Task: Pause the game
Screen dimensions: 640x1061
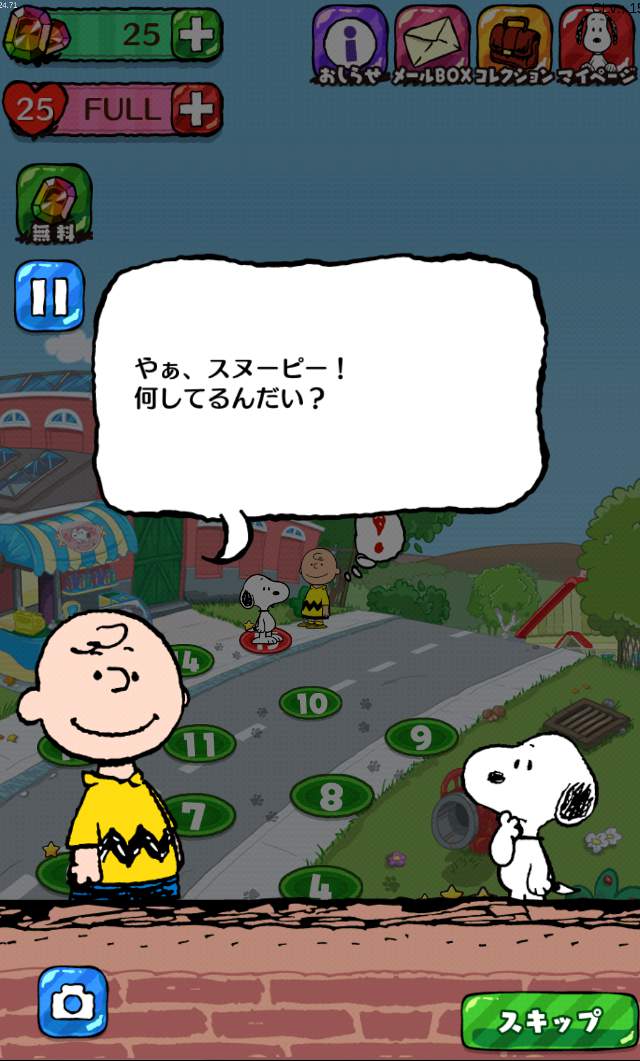Action: click(x=48, y=297)
